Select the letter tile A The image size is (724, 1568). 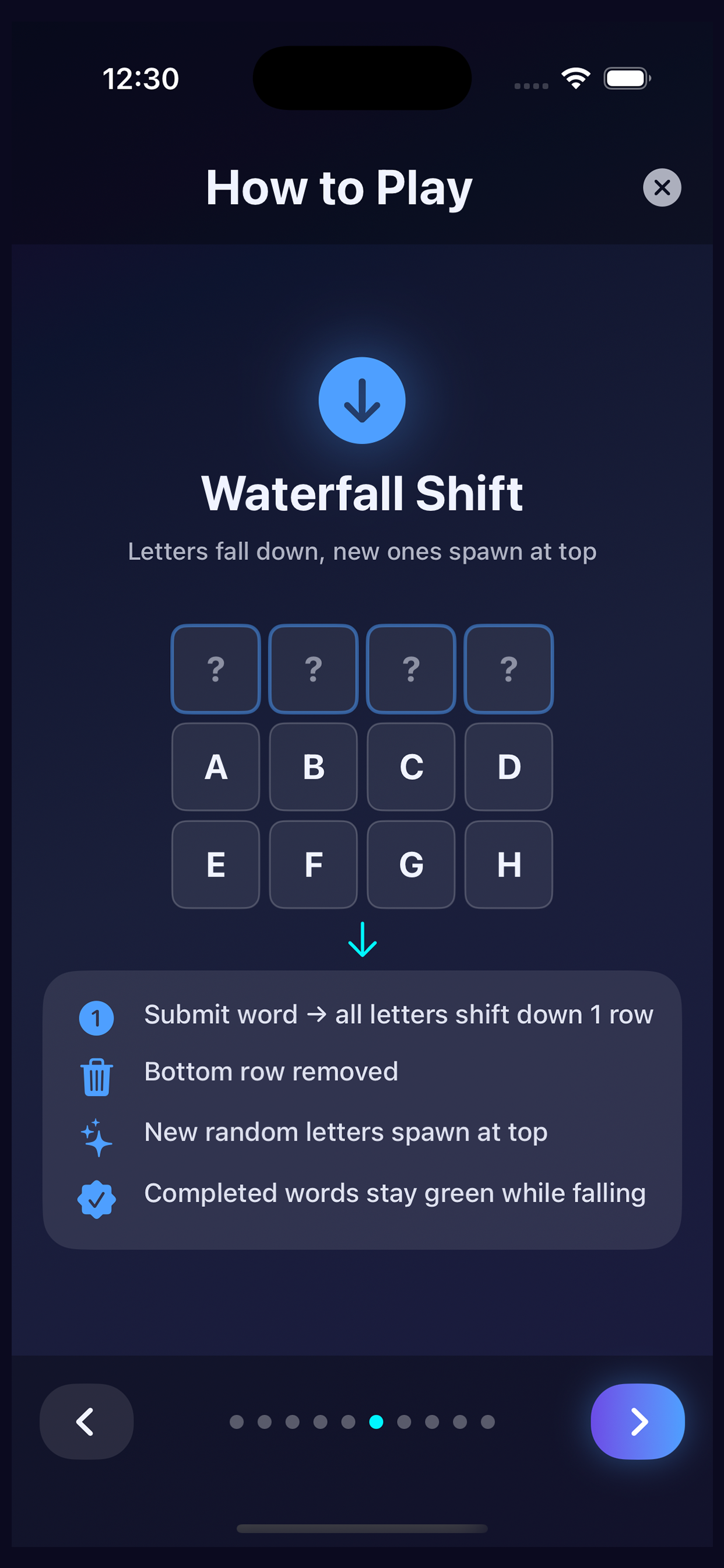215,767
